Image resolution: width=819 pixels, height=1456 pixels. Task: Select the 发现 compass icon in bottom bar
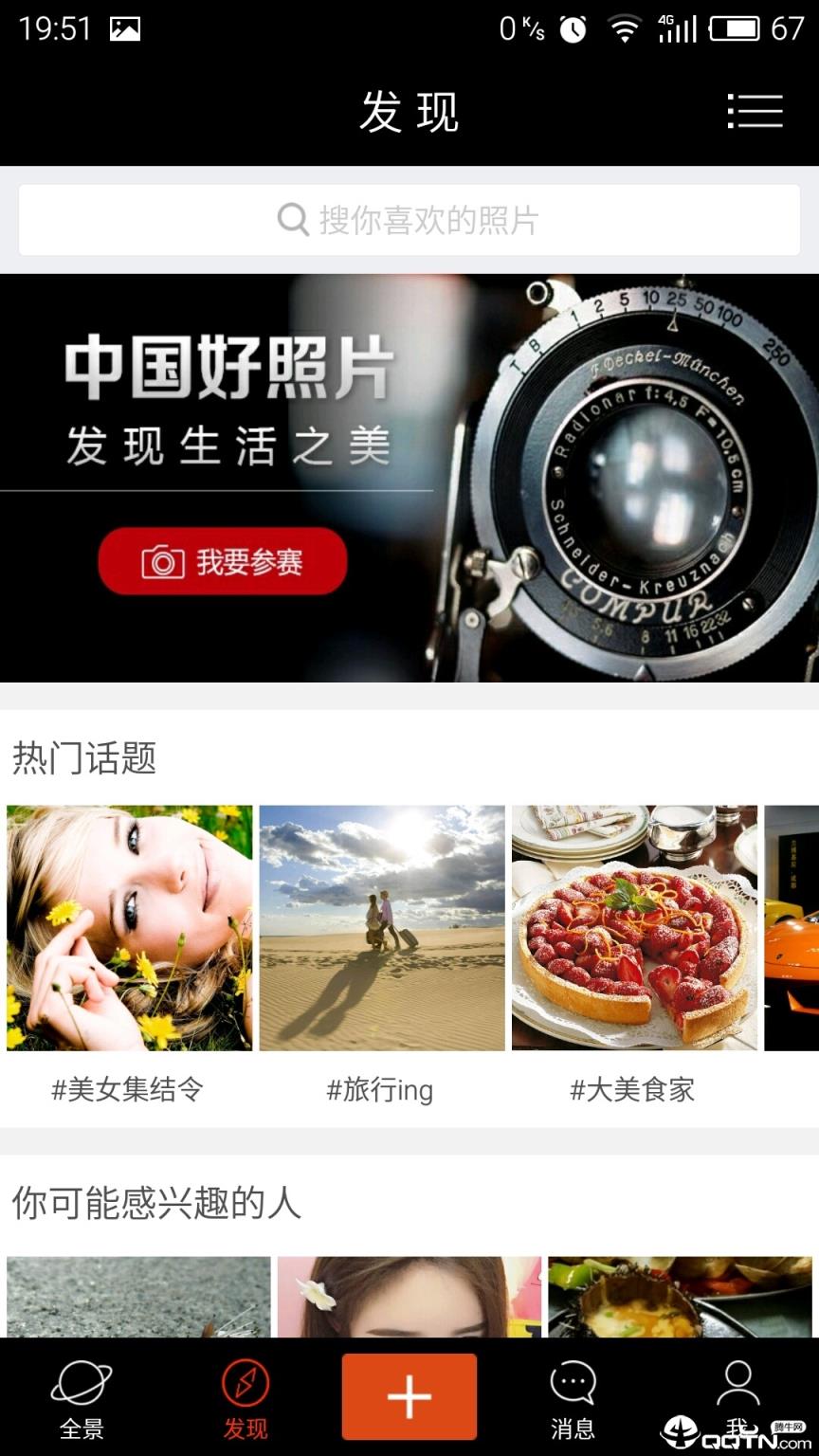[245, 1384]
